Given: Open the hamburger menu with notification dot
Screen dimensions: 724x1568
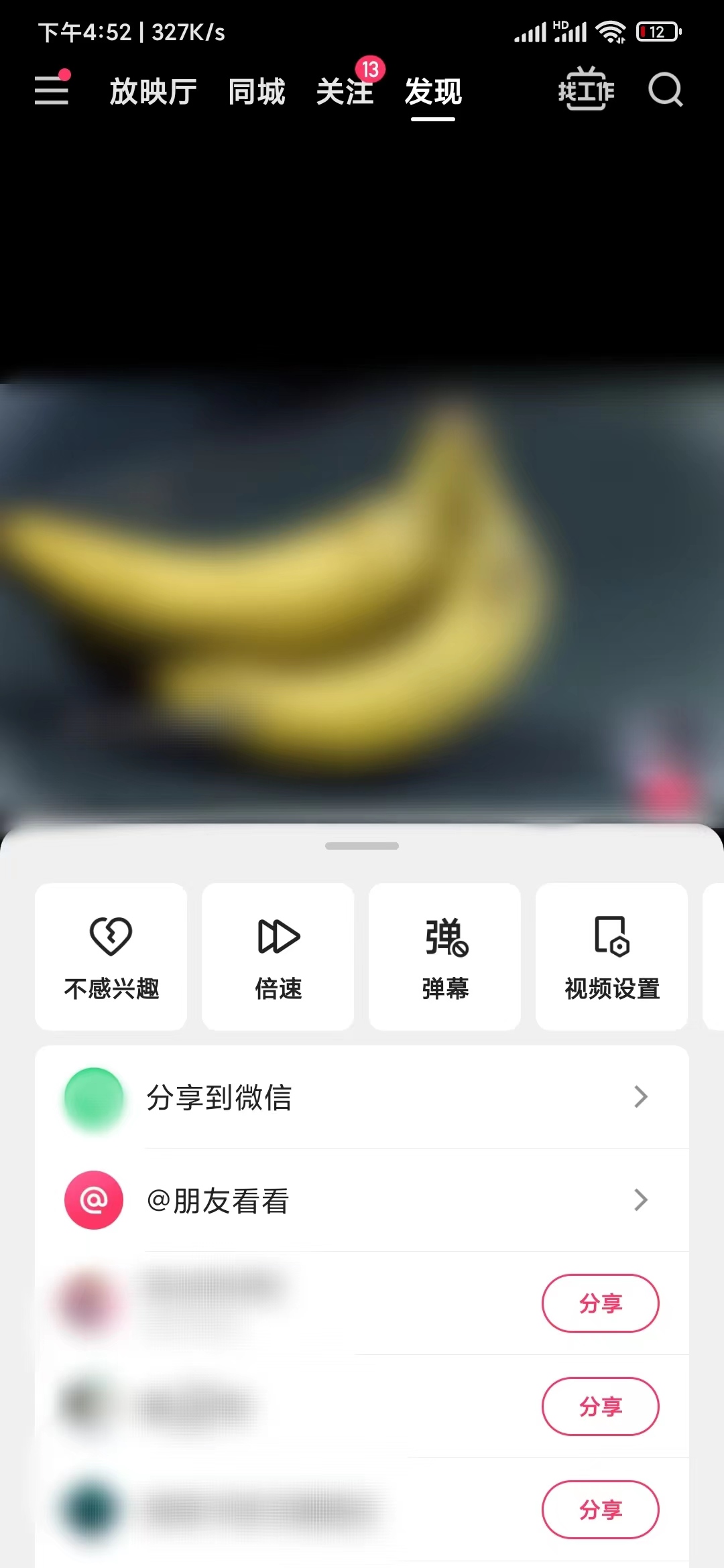Looking at the screenshot, I should click(x=52, y=90).
